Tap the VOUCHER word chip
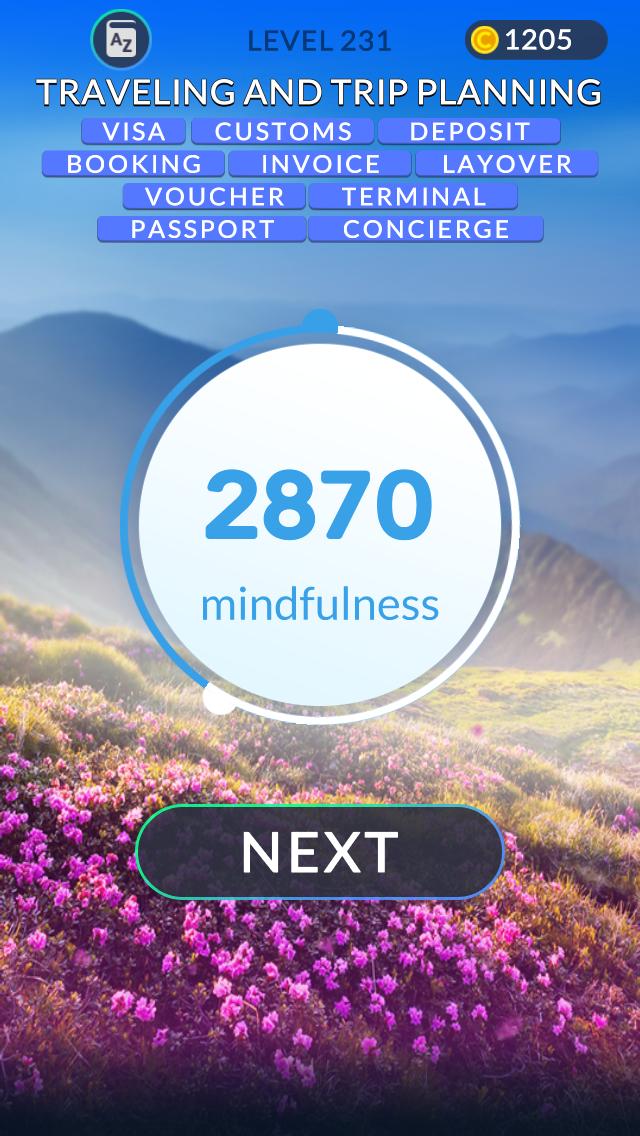 click(215, 197)
